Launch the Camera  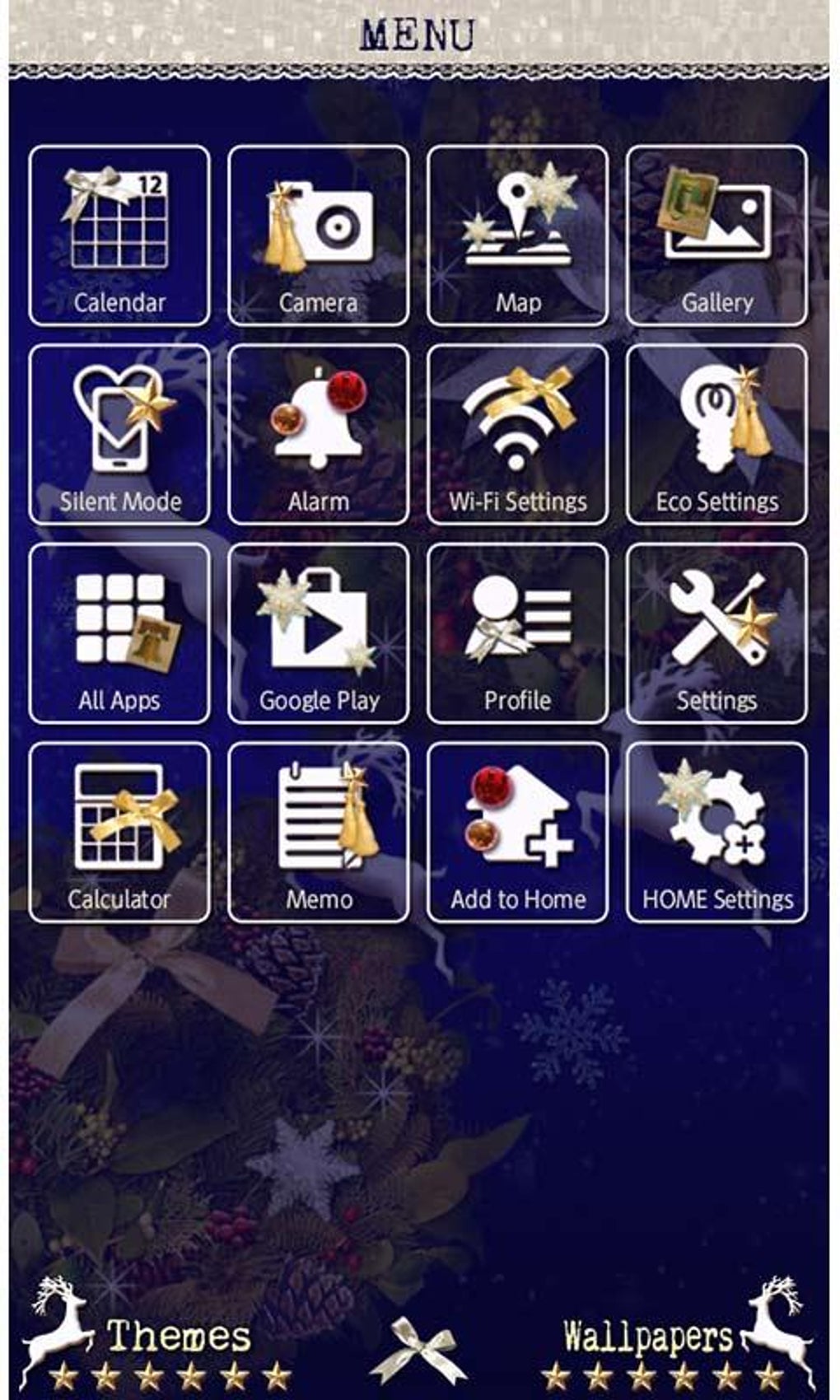pos(319,236)
